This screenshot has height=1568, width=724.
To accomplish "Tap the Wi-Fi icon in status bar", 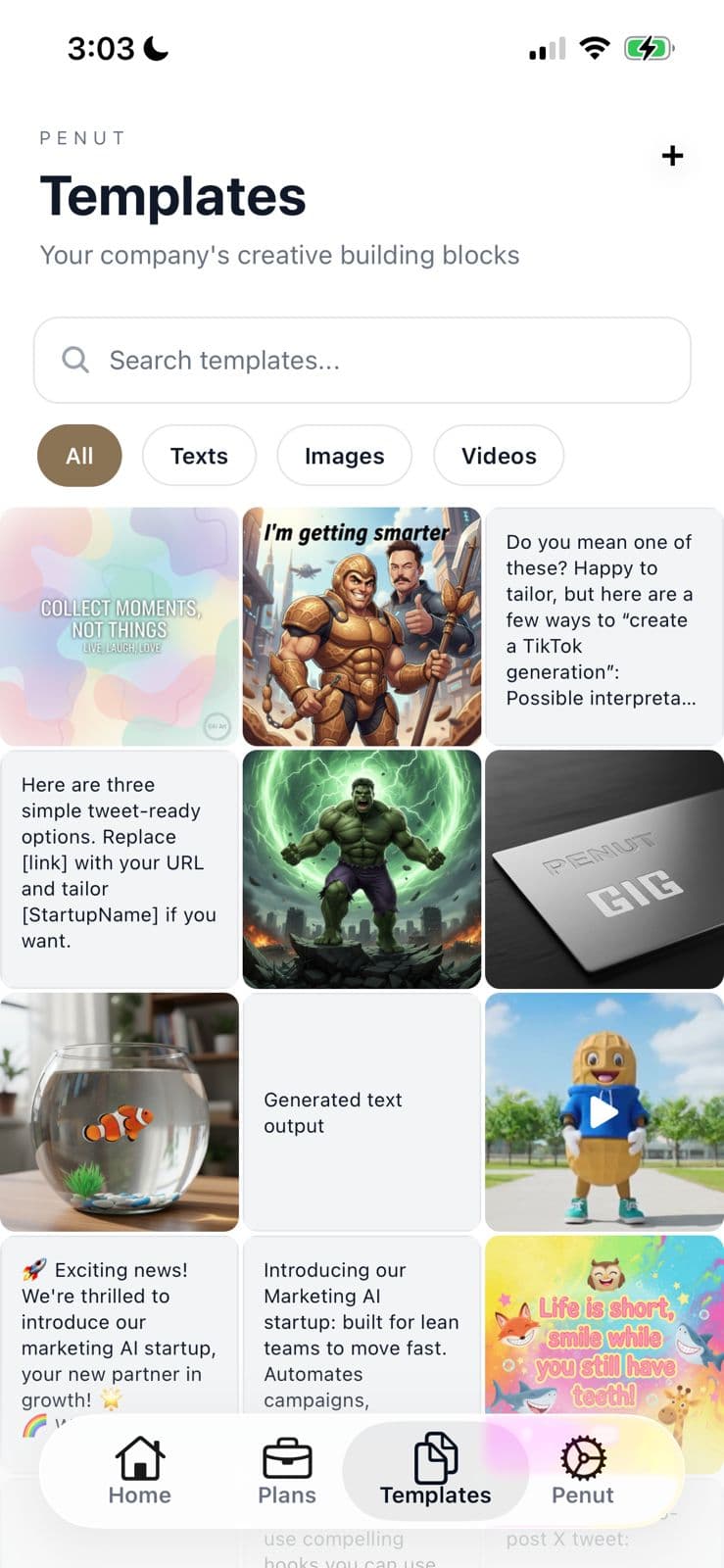I will tap(596, 46).
